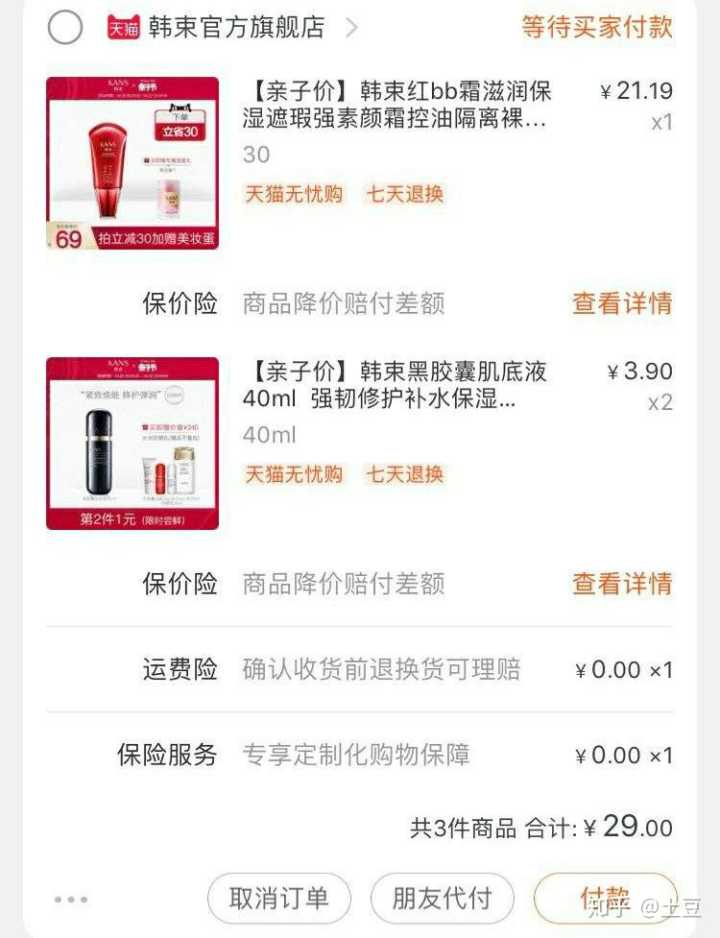
Task: Open the three-dot more options menu
Action: pos(71,899)
